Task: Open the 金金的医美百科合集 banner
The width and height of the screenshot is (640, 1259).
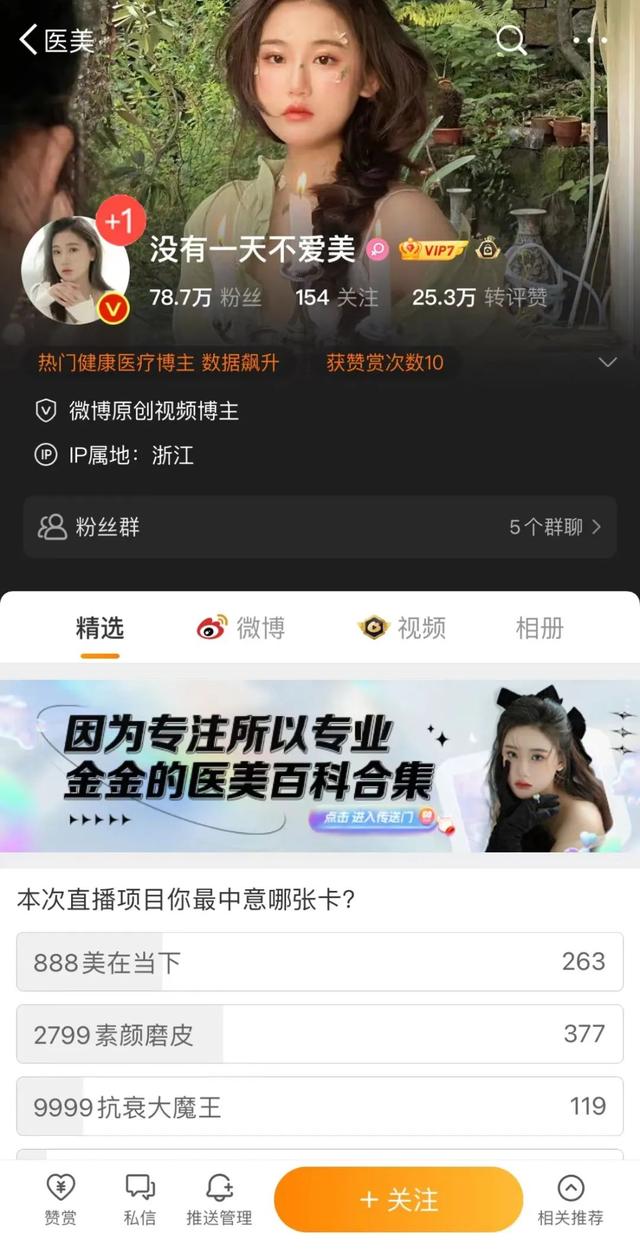Action: coord(320,766)
